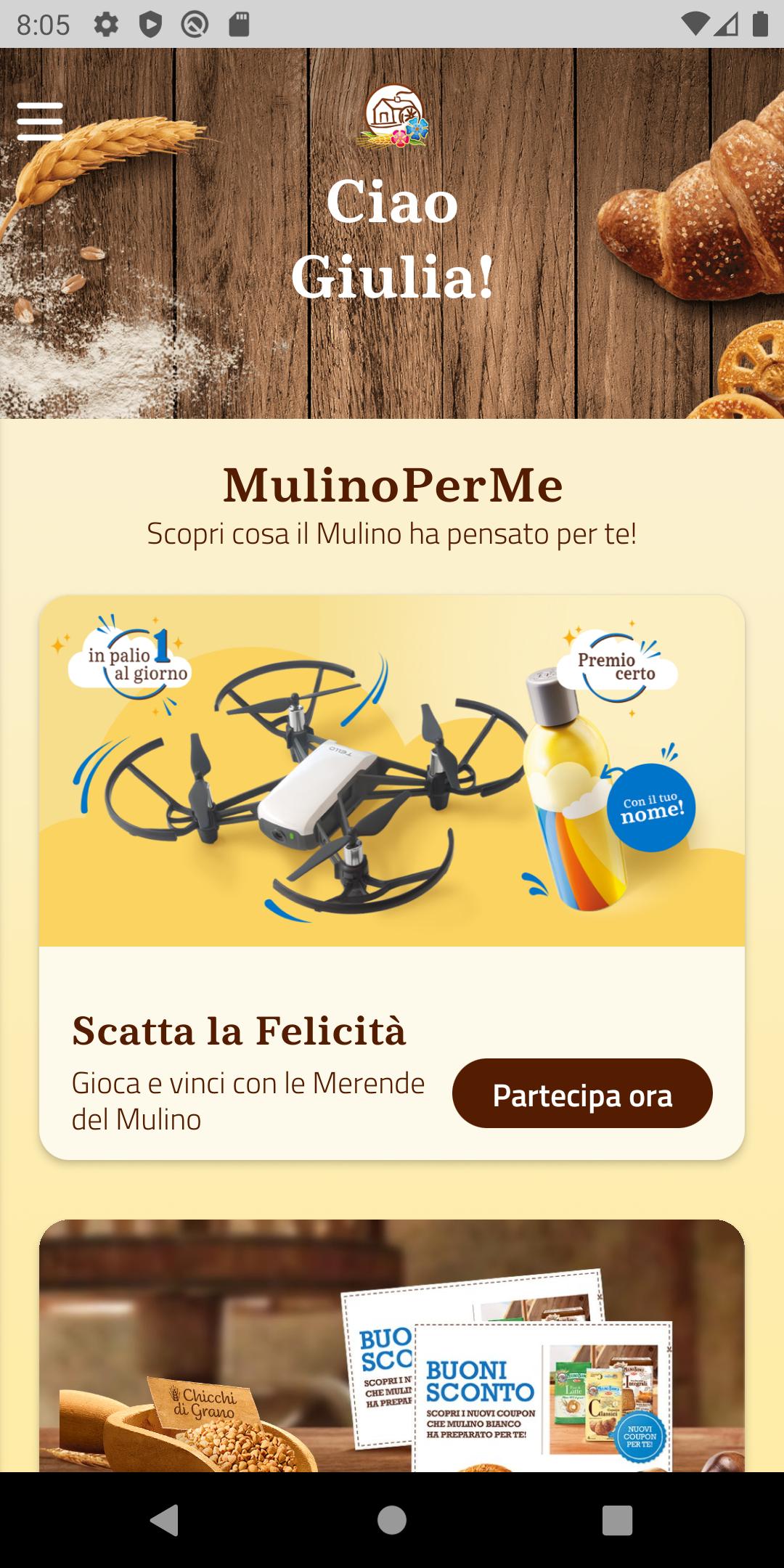Image resolution: width=784 pixels, height=1568 pixels.
Task: Select the 'MulinoPerMe' section heading
Action: 392,485
